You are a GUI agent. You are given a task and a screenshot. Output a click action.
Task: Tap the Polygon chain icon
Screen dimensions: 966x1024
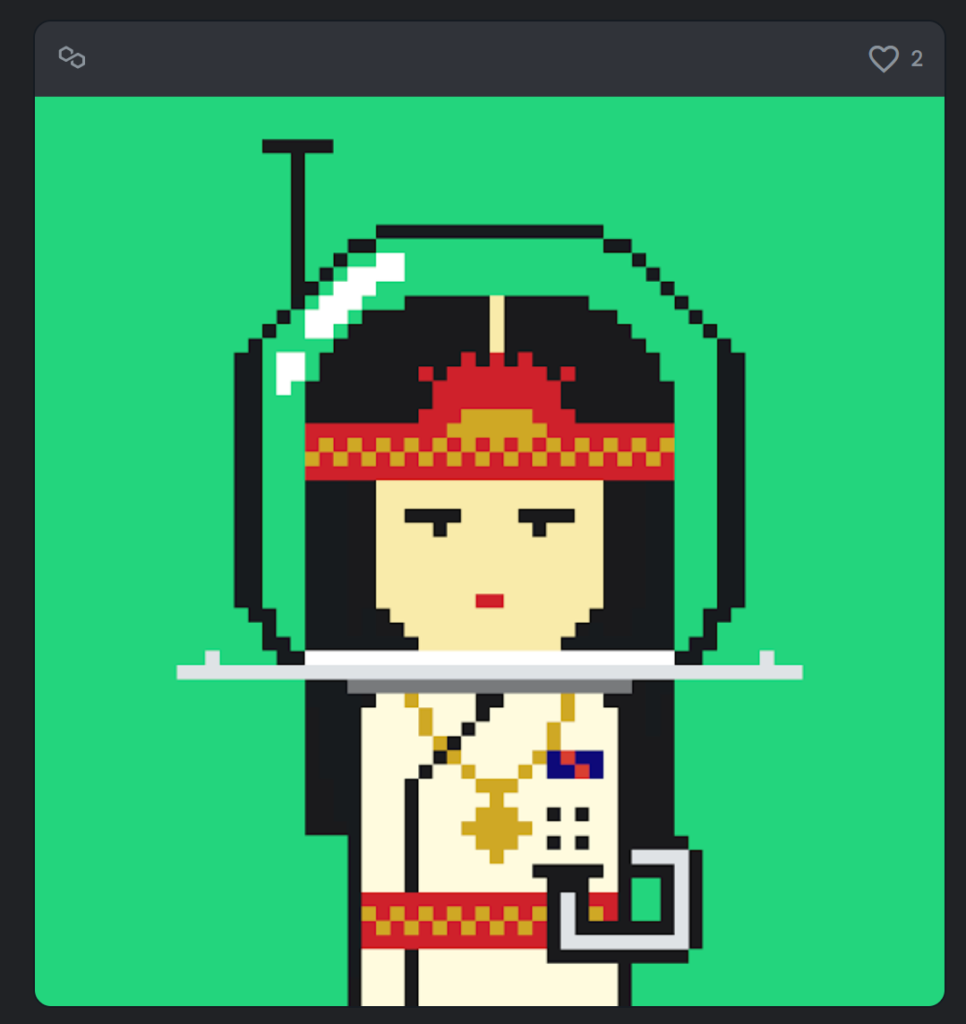click(71, 58)
